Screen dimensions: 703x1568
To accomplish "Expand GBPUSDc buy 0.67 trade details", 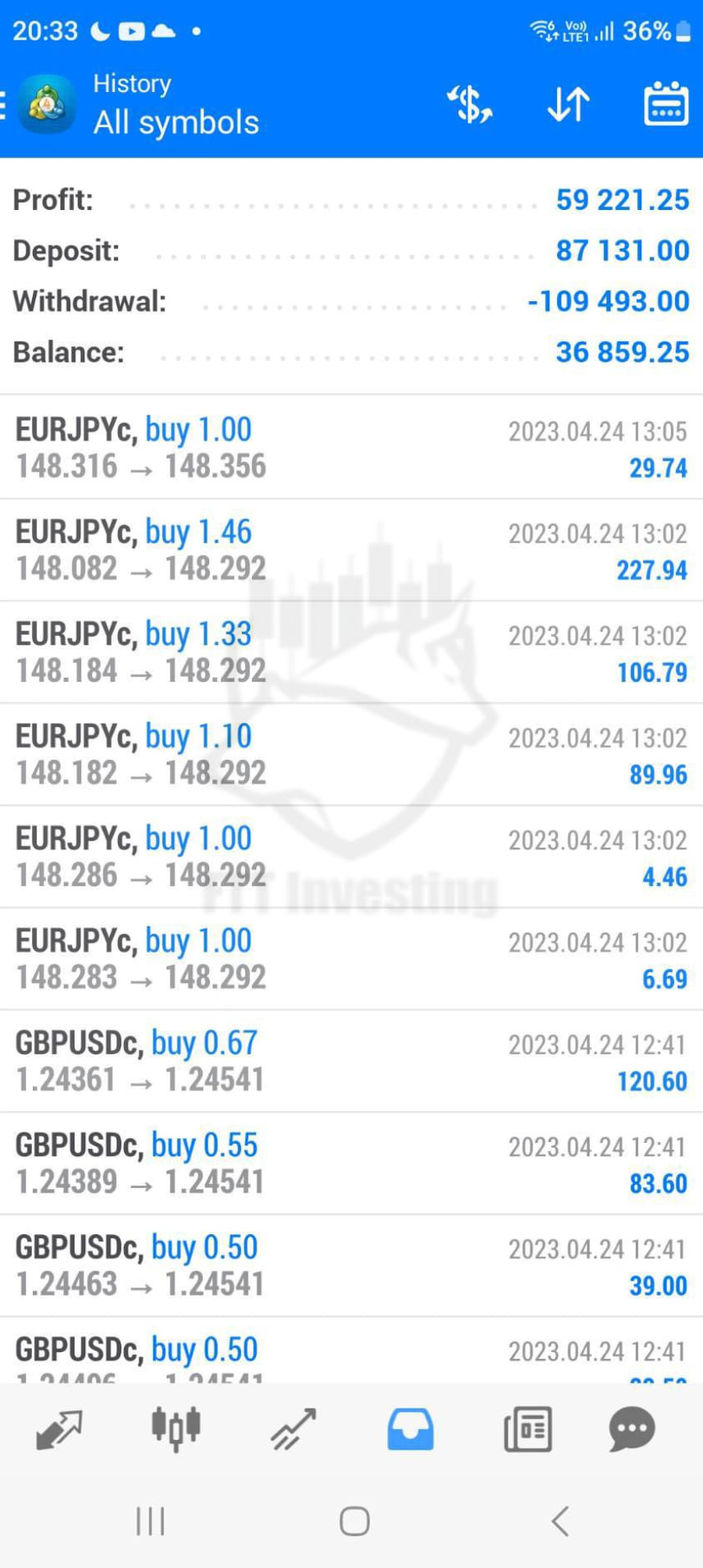I will pyautogui.click(x=351, y=1061).
